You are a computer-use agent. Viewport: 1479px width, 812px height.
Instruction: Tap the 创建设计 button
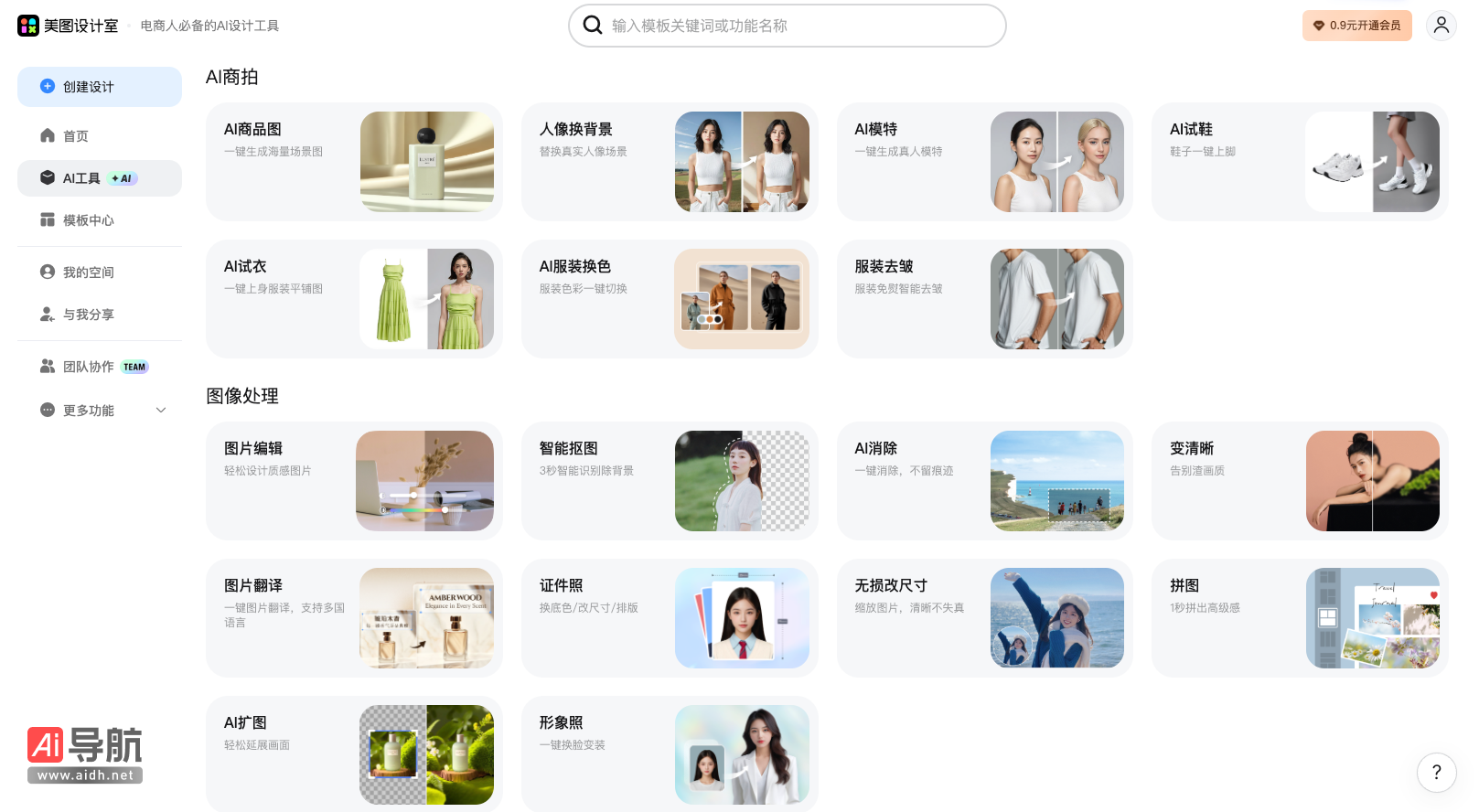point(100,87)
